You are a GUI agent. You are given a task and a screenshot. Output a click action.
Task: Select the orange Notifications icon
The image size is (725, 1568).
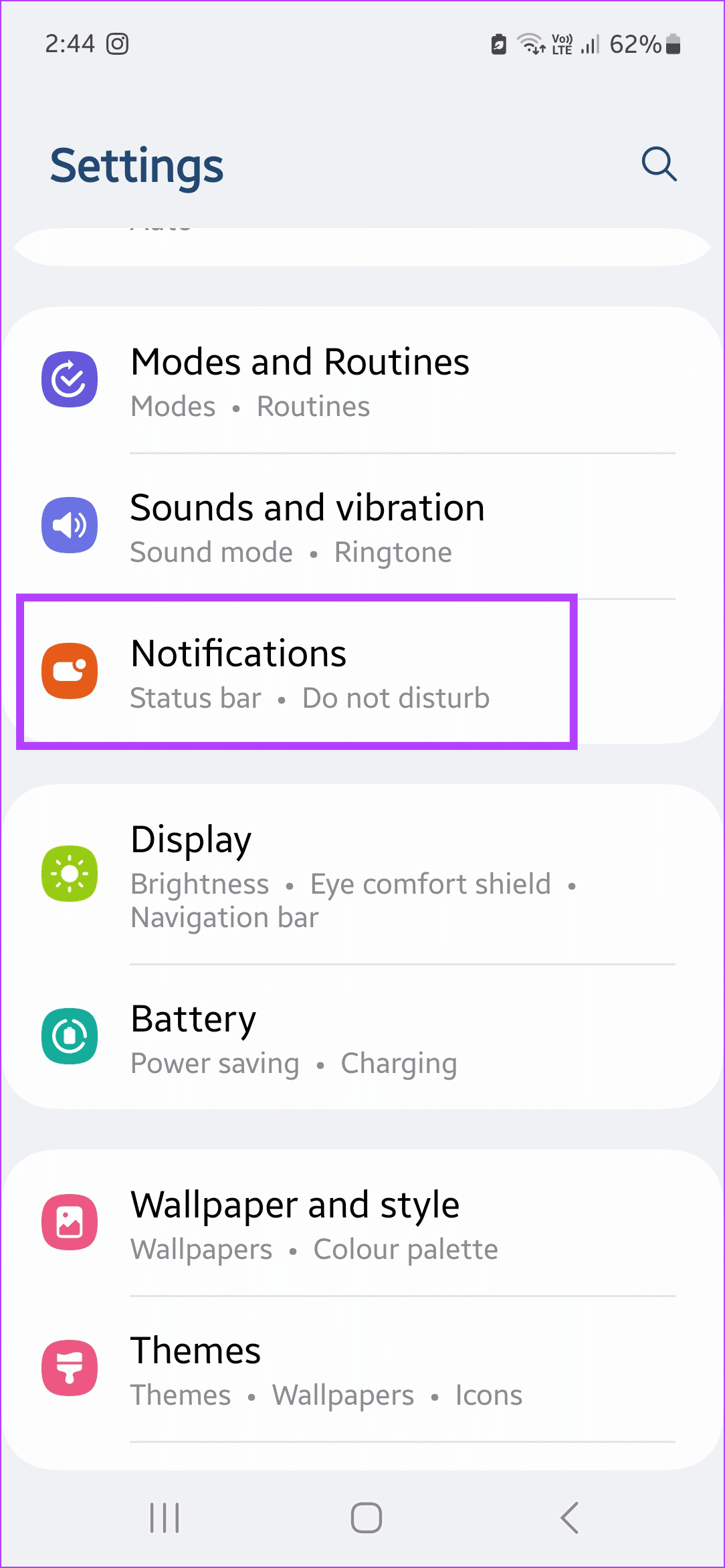click(70, 671)
